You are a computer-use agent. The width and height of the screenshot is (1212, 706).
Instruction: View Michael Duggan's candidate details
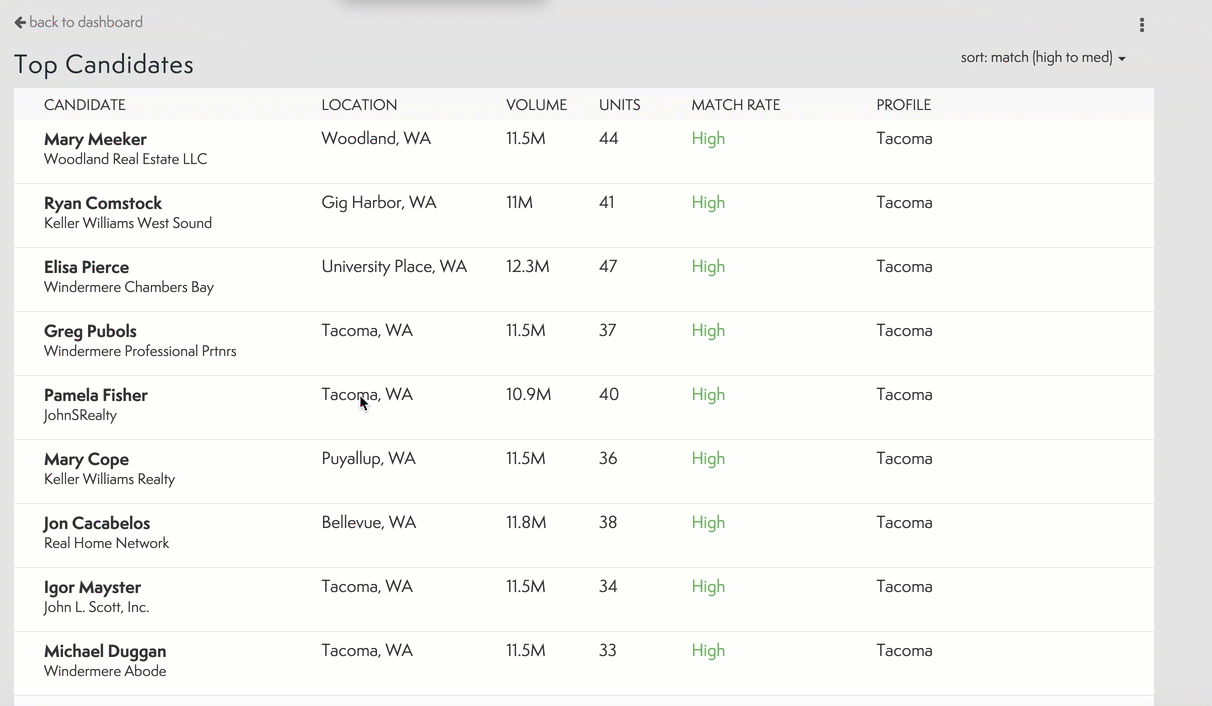click(105, 651)
